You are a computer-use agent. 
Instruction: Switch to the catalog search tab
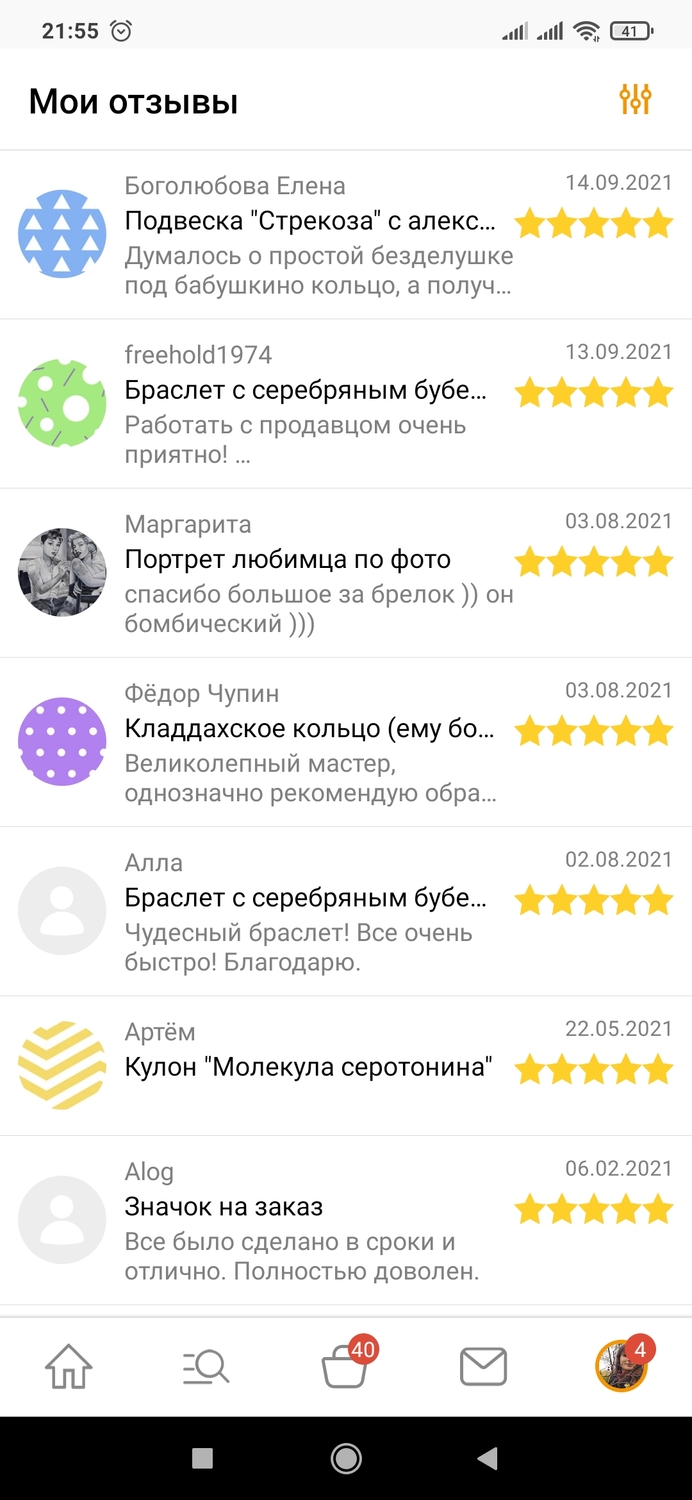click(x=207, y=1366)
